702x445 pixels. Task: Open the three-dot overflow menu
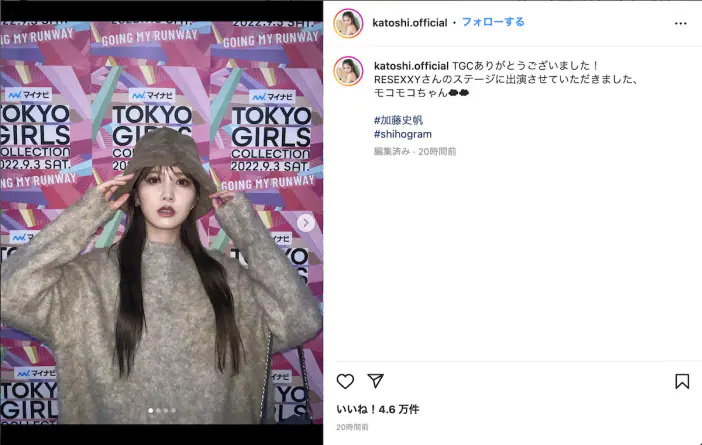point(681,23)
